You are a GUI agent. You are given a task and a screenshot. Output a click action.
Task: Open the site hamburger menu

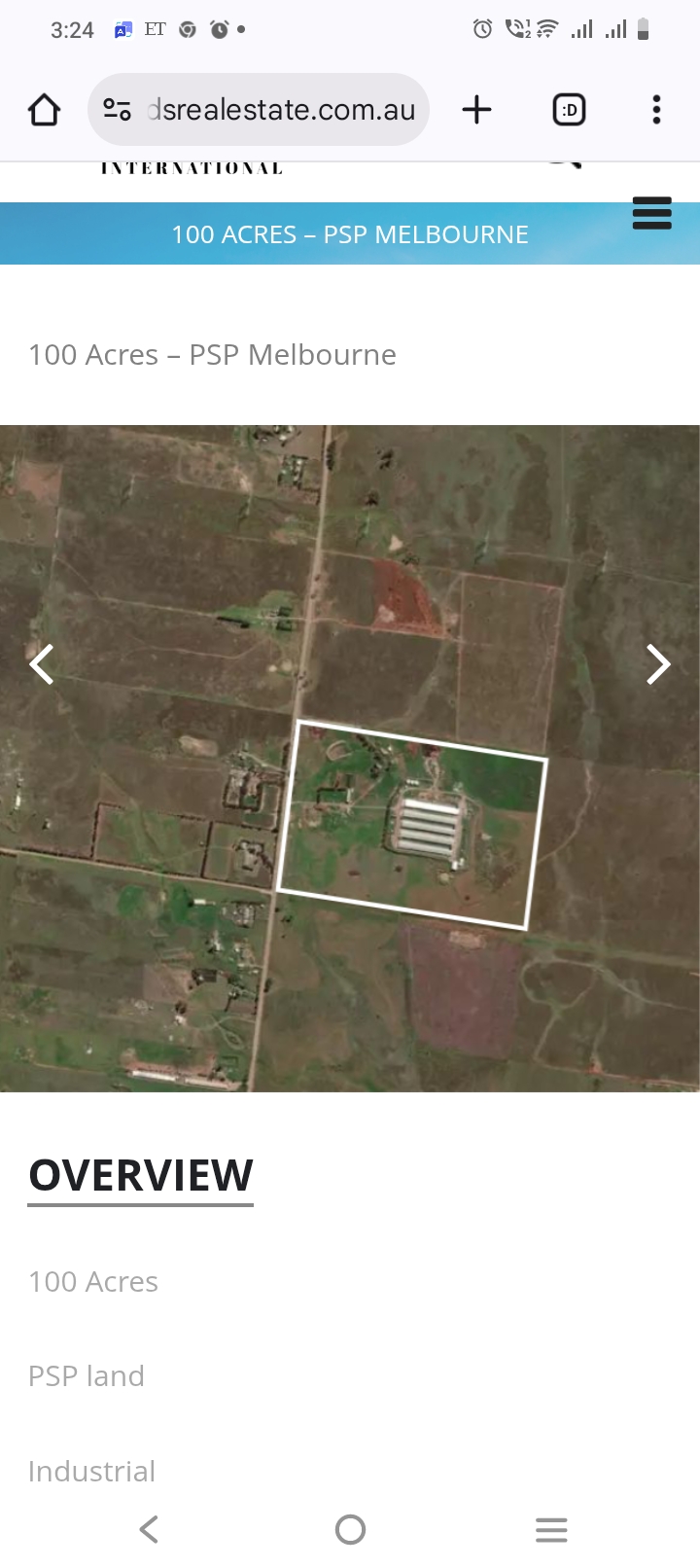coord(651,213)
